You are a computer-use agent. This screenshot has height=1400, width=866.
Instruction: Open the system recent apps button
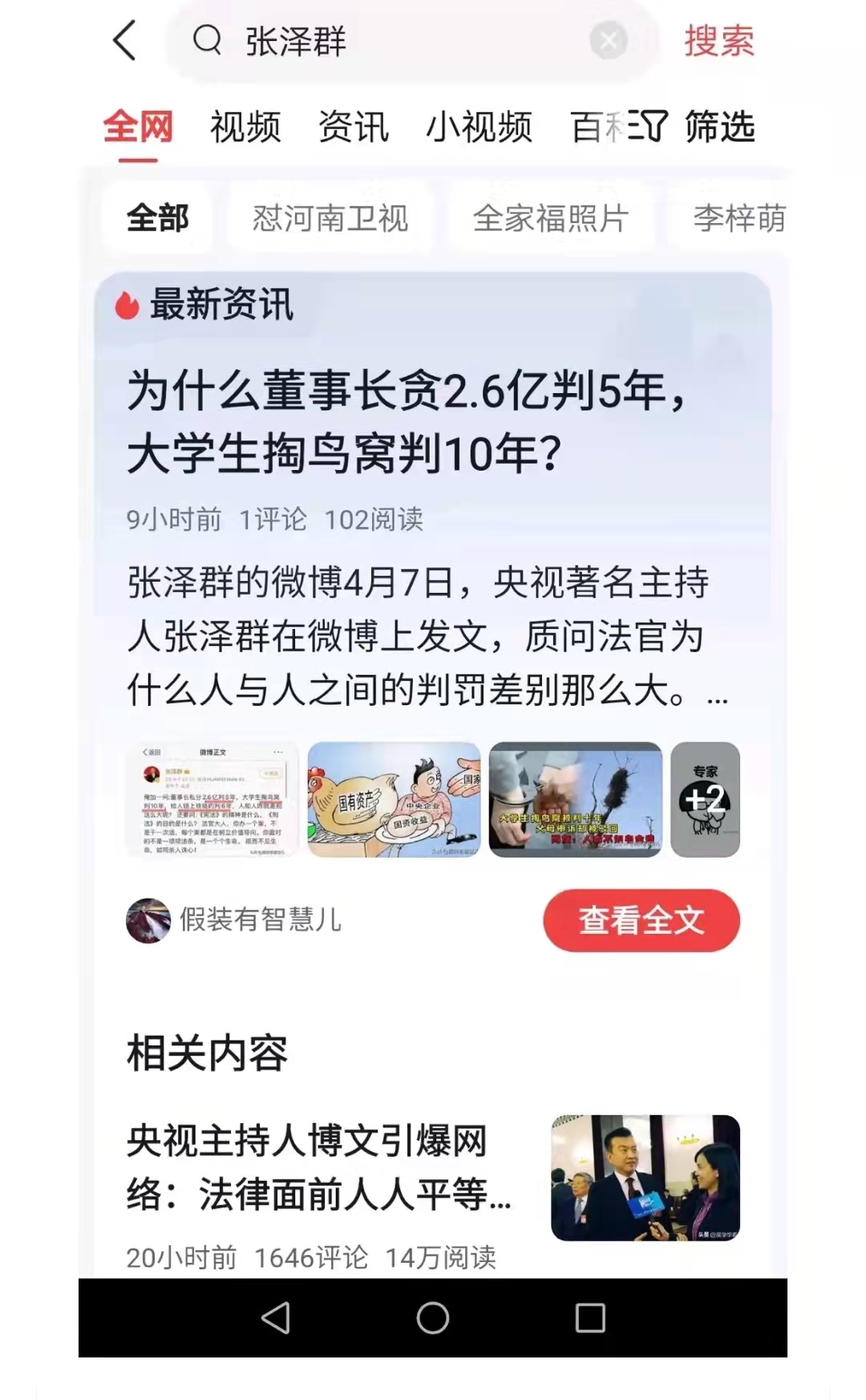590,1317
